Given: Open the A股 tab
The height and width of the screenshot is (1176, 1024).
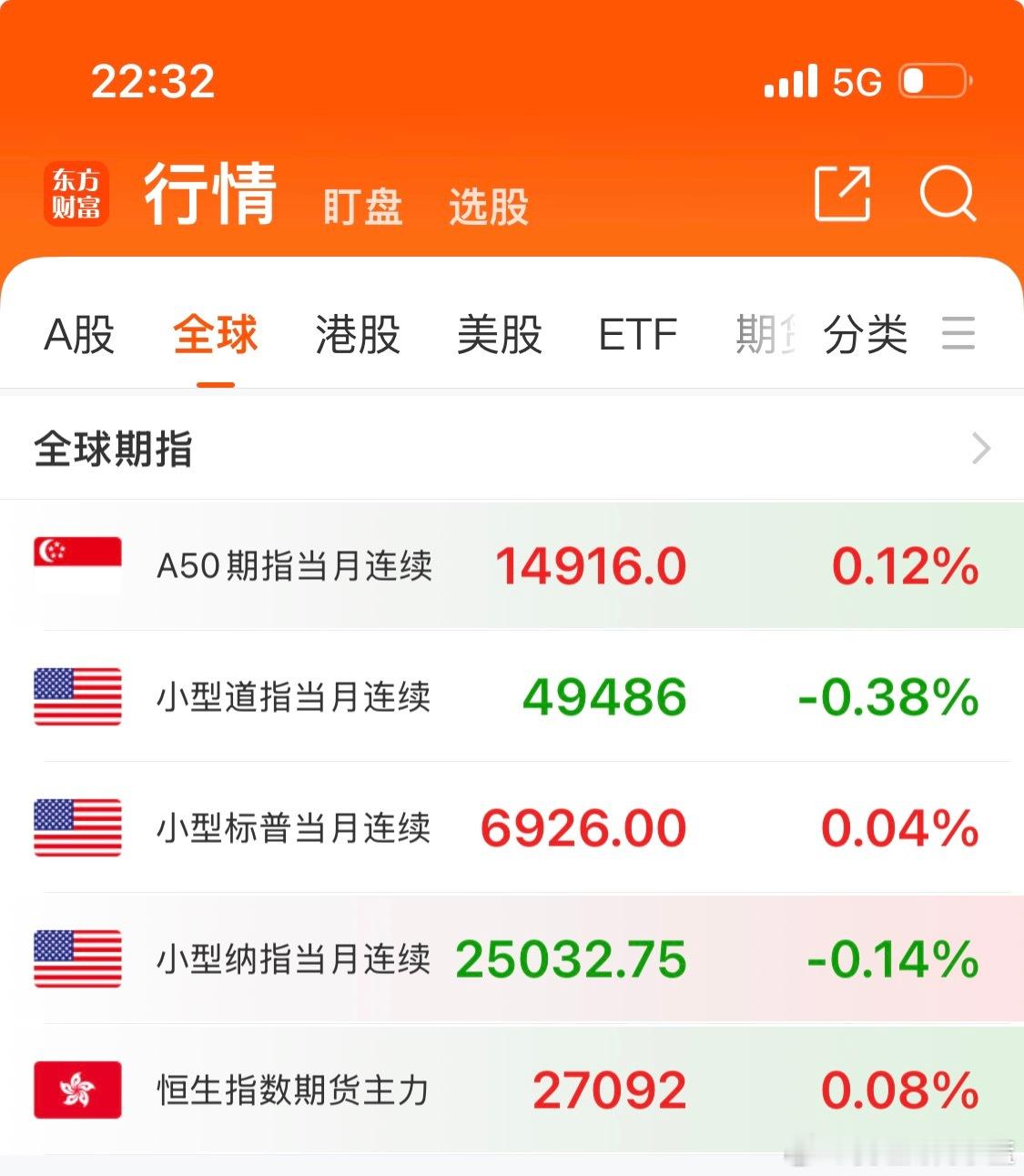Looking at the screenshot, I should (x=78, y=336).
